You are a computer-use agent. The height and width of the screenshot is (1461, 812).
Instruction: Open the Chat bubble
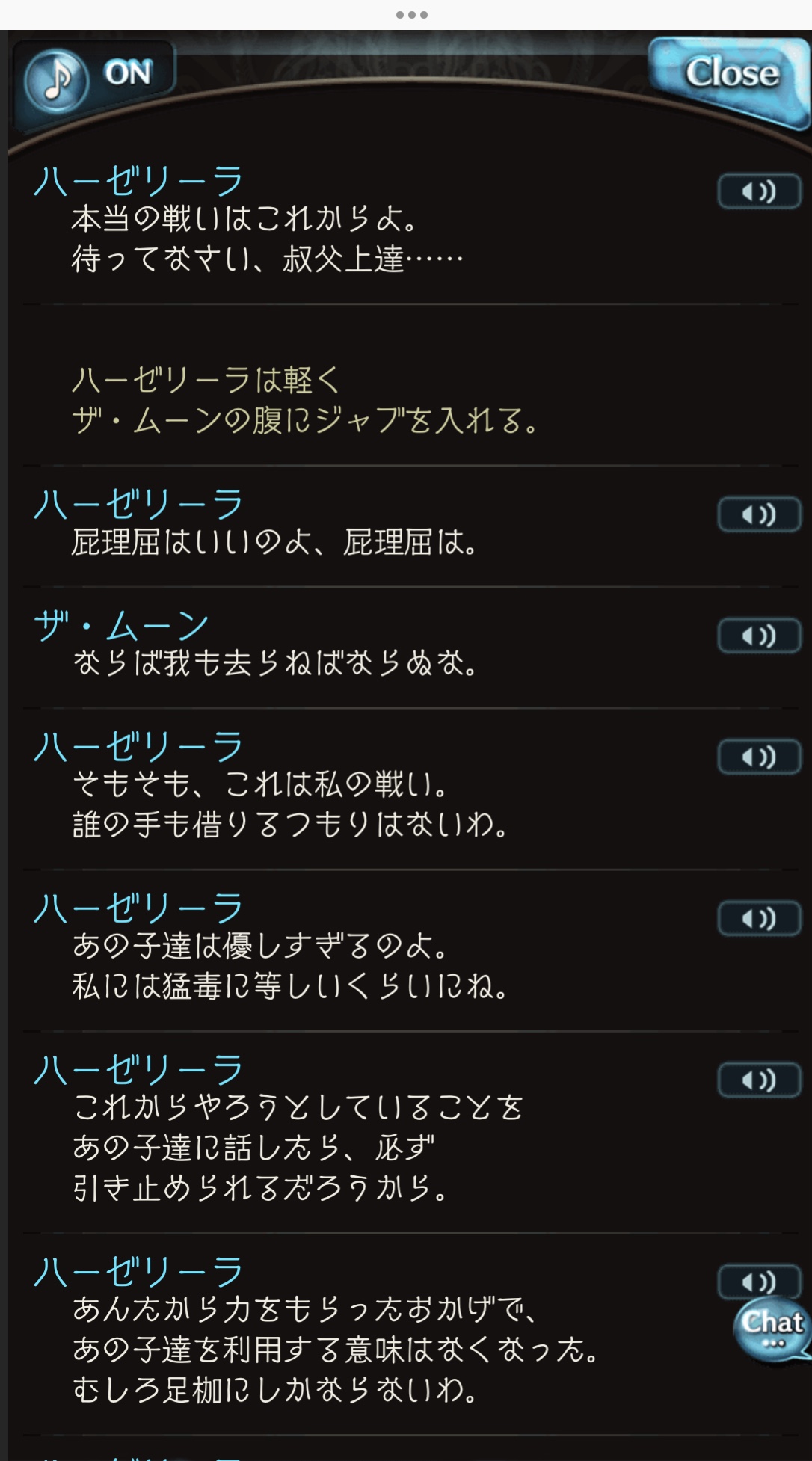click(772, 1328)
